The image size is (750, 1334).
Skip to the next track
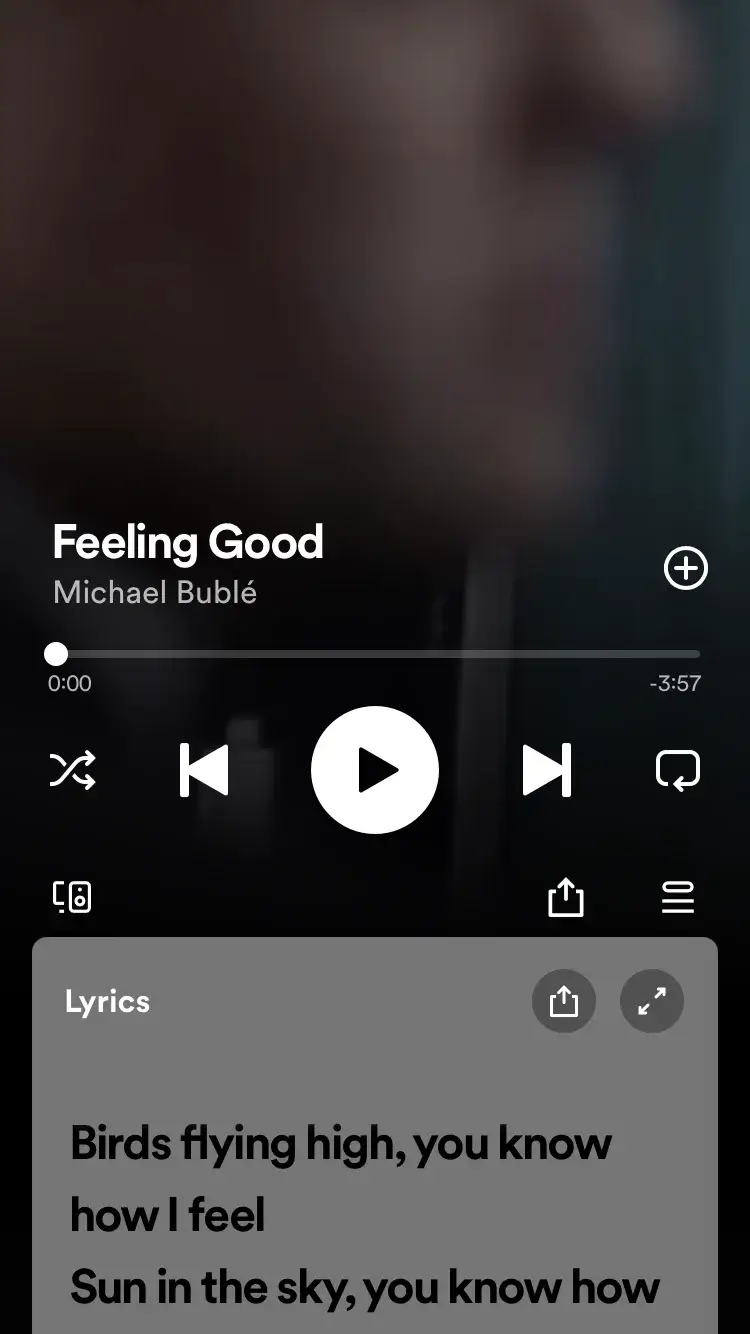tap(547, 770)
